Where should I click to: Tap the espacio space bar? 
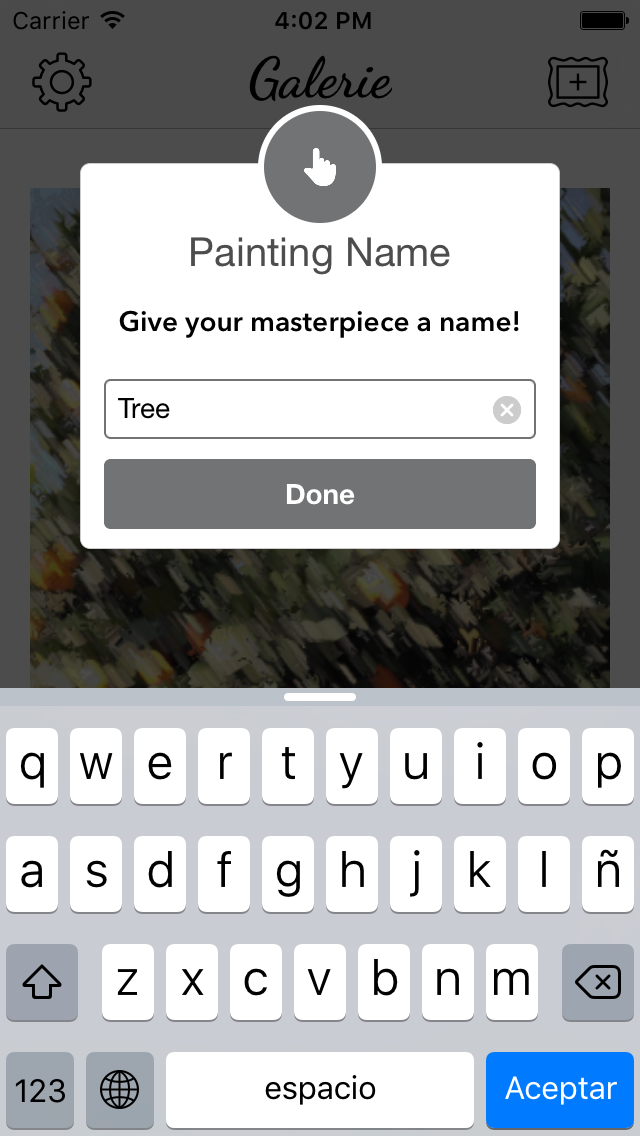[320, 1089]
